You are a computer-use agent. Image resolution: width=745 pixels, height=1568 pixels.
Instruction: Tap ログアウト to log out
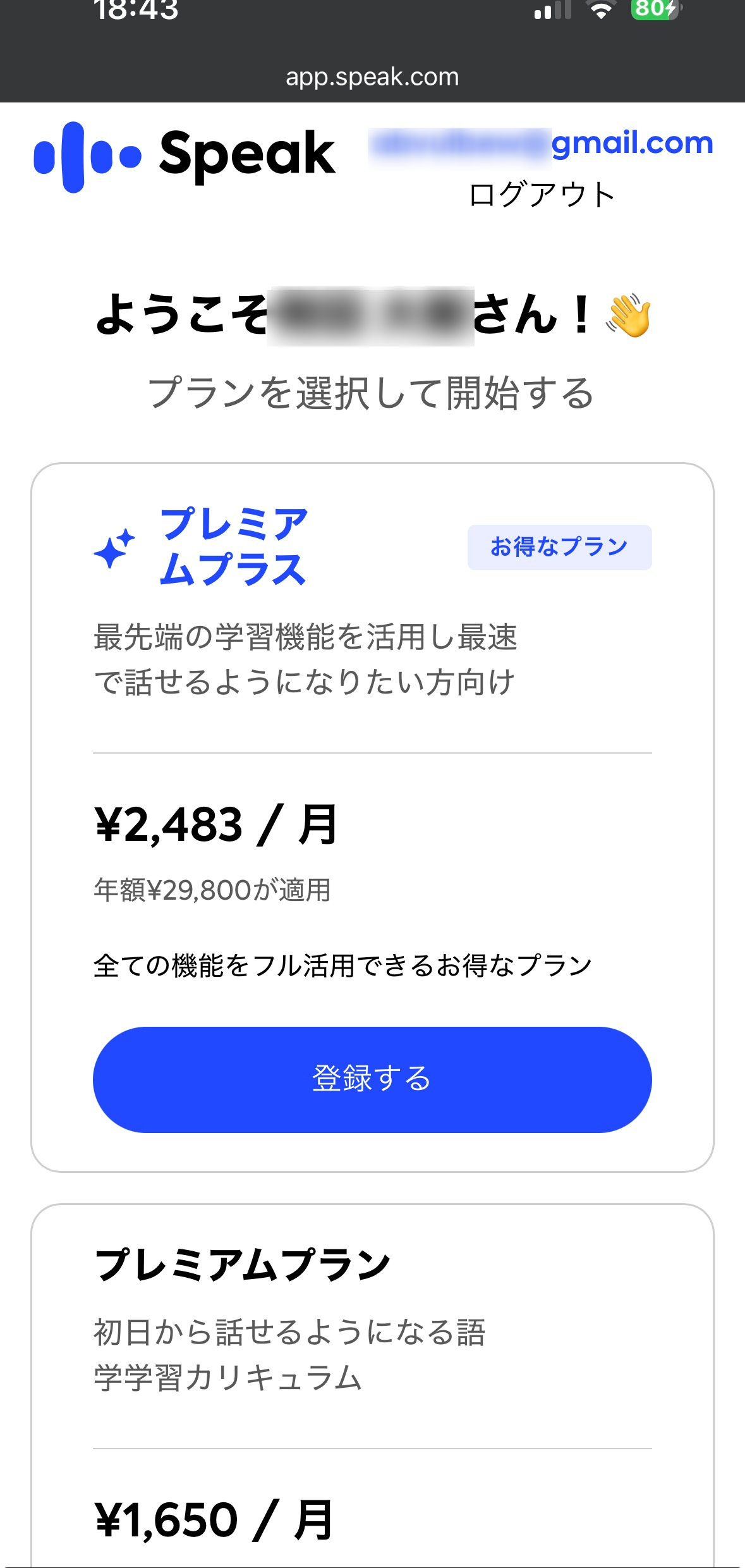tap(542, 195)
